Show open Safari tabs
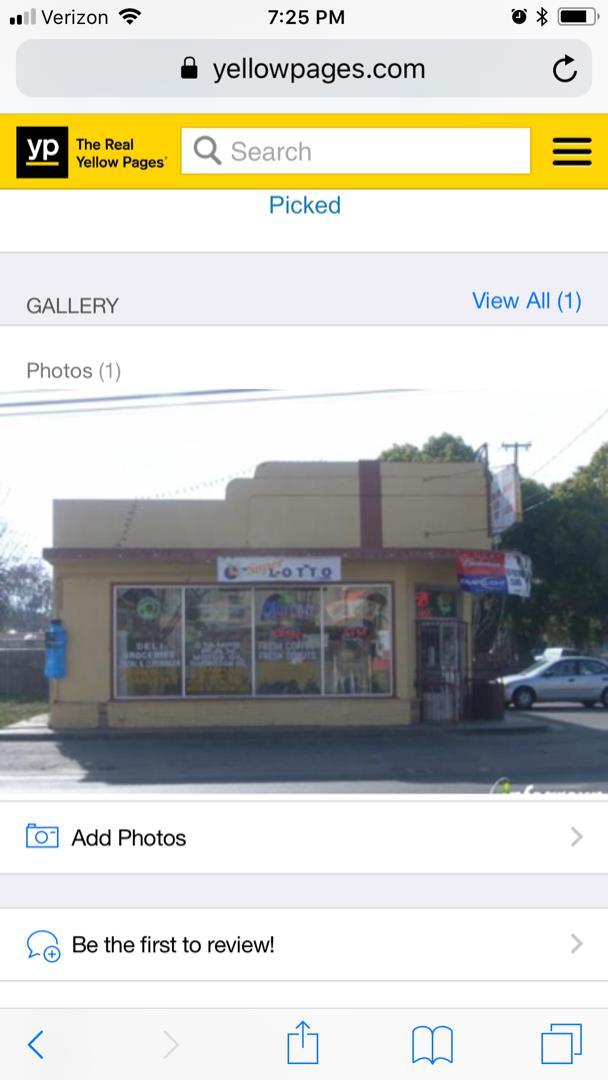Image resolution: width=608 pixels, height=1080 pixels. coord(561,1044)
